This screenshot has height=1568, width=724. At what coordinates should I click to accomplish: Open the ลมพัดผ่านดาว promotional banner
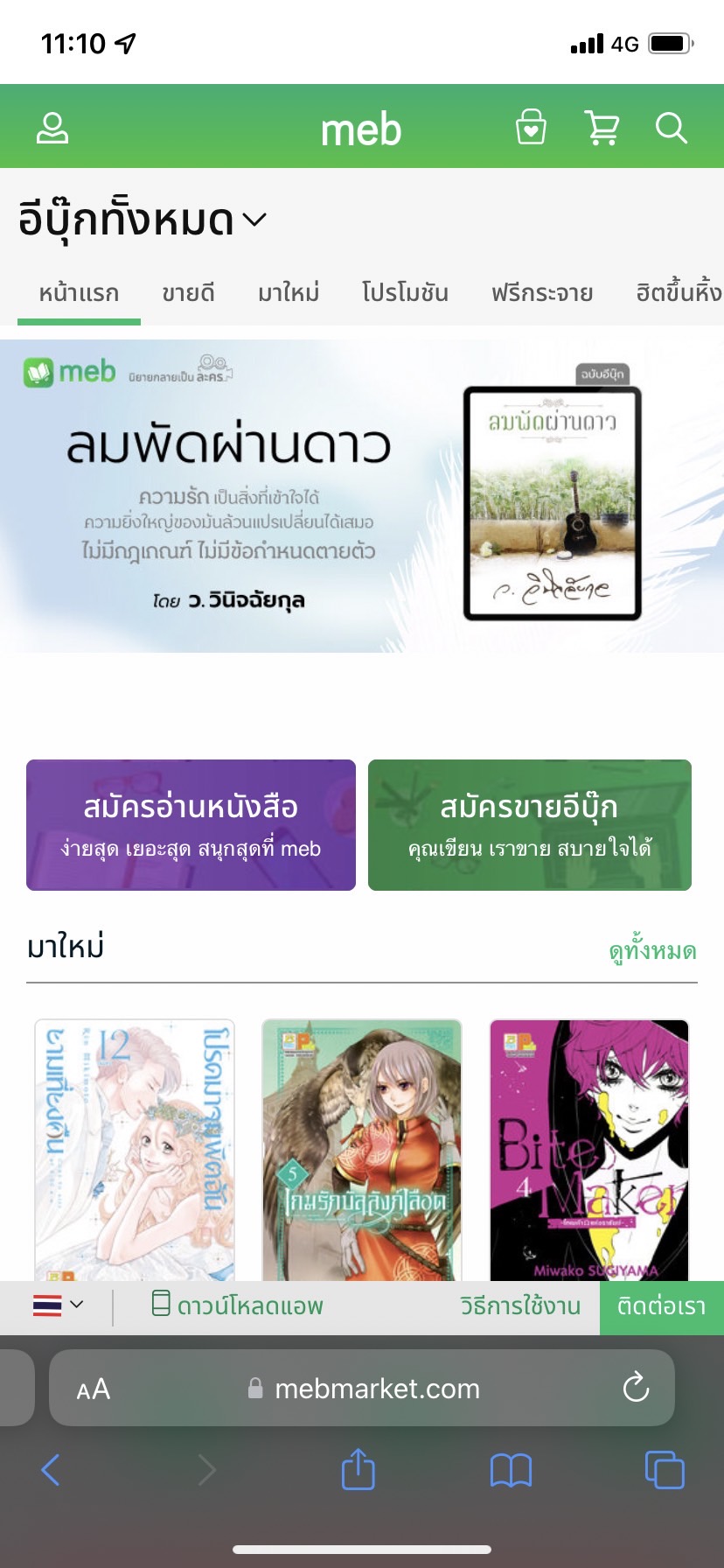pos(362,496)
